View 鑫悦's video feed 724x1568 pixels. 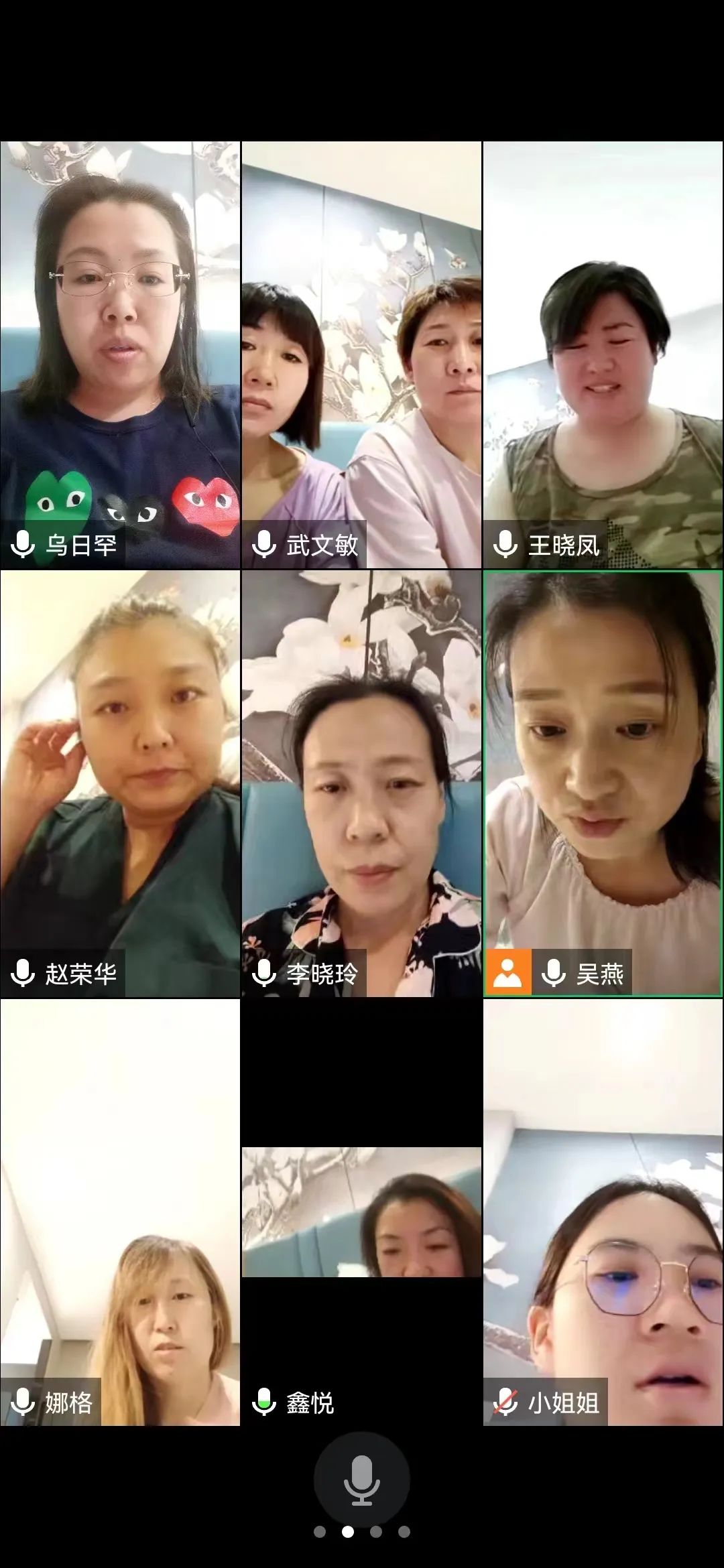[x=361, y=1212]
